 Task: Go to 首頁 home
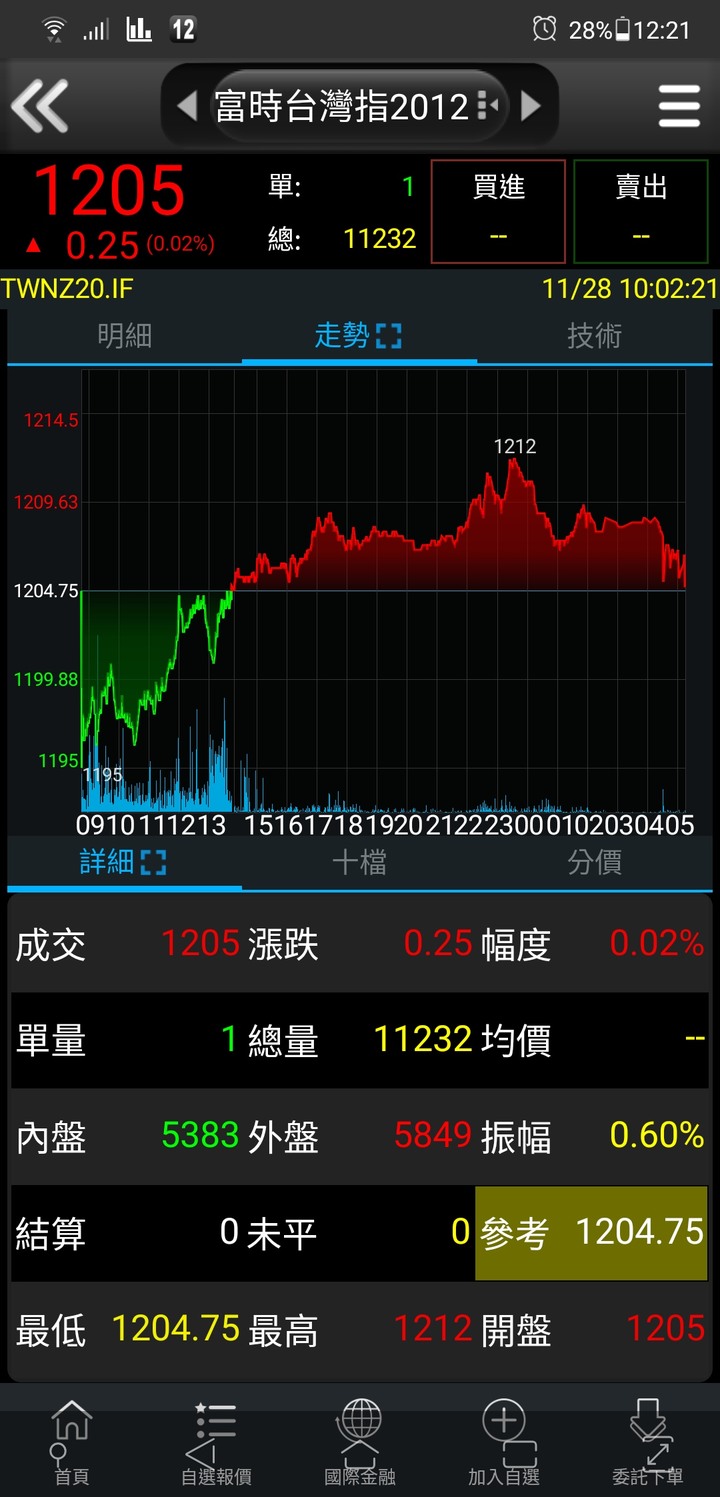point(72,1442)
